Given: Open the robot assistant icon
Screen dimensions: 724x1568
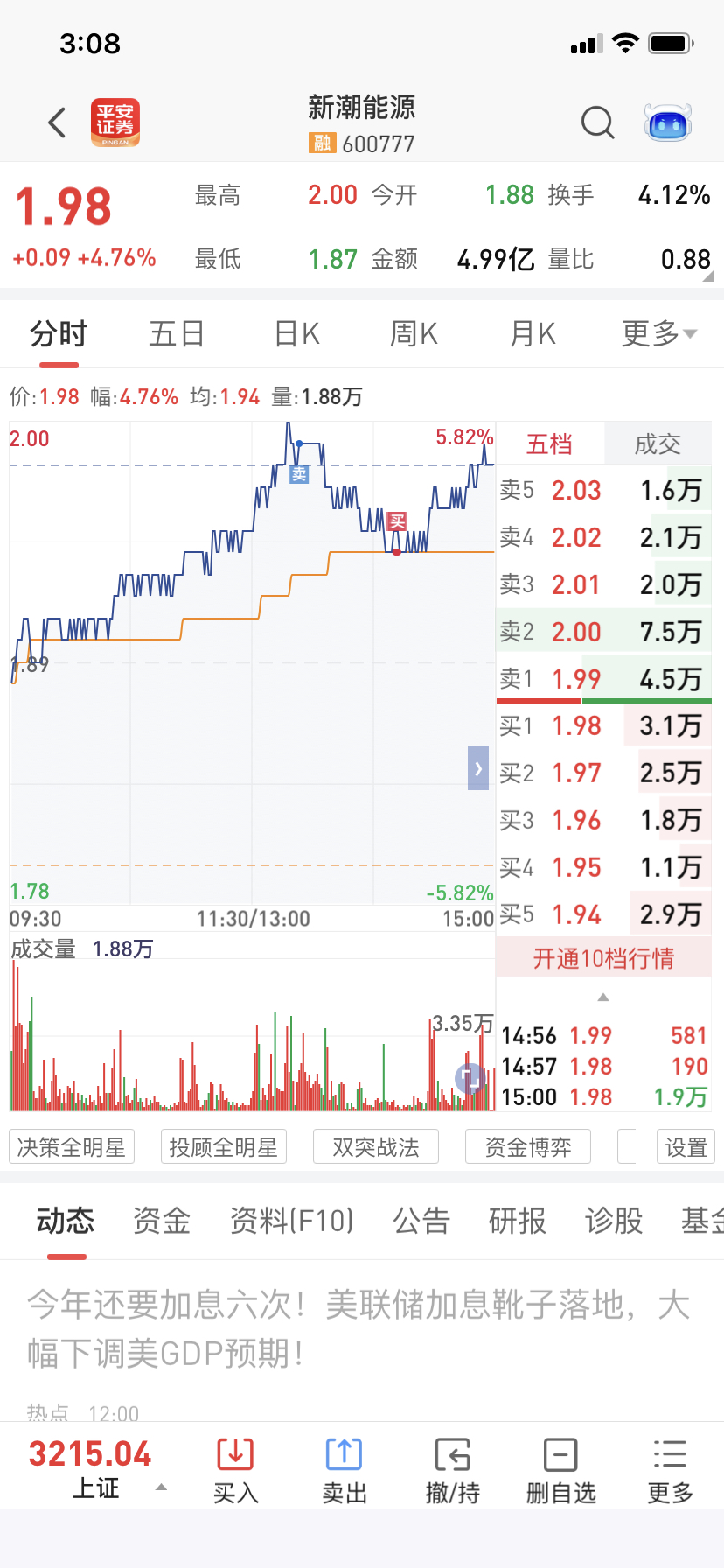Looking at the screenshot, I should point(667,123).
